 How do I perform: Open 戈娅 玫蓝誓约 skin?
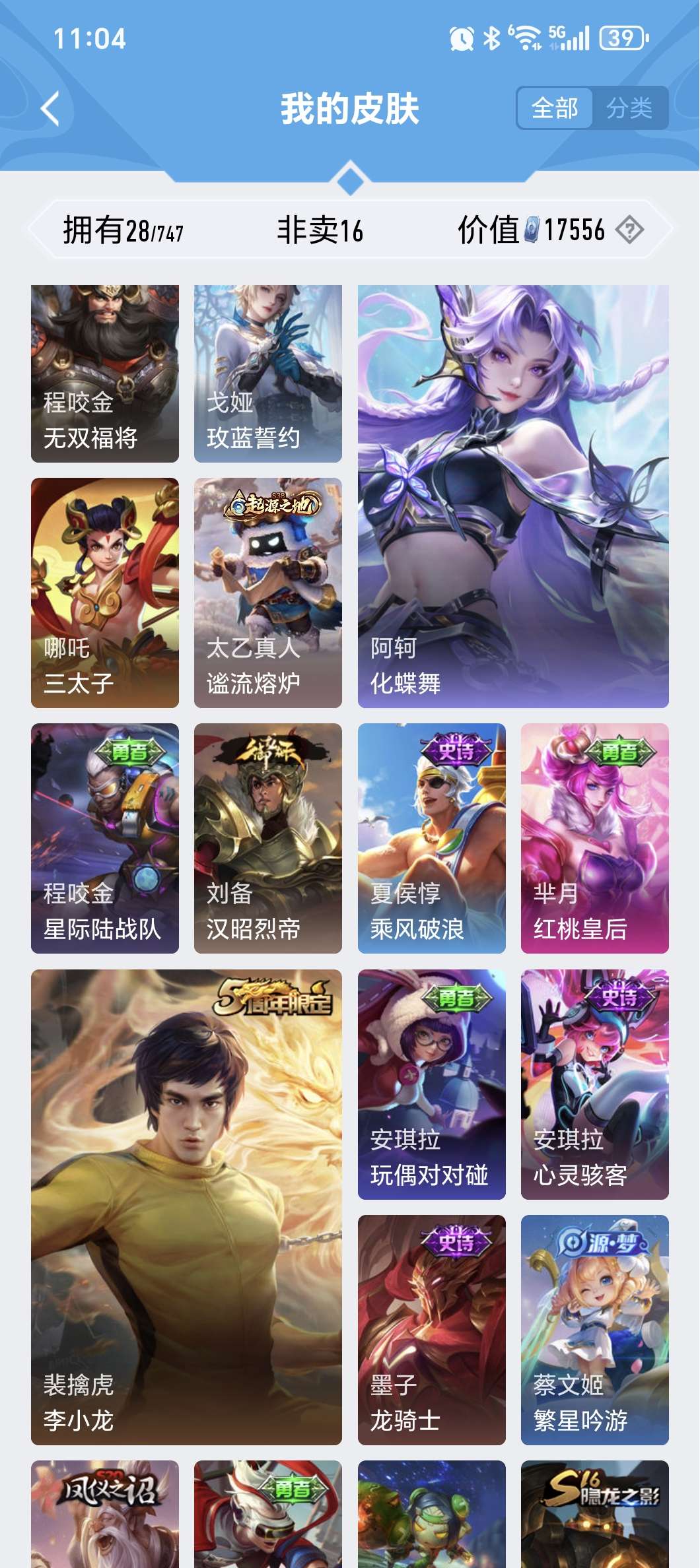pos(268,374)
